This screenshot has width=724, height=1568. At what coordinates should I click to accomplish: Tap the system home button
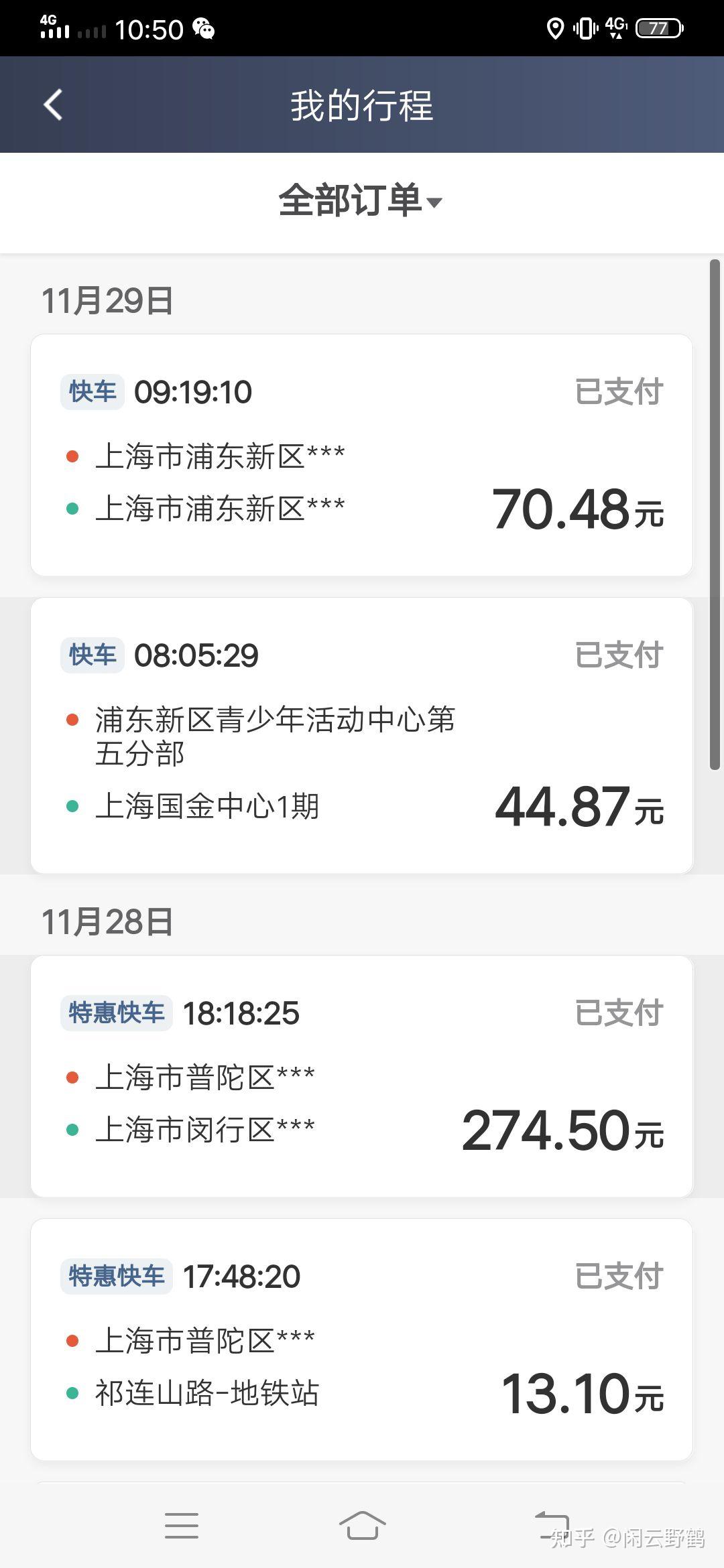coord(362,1525)
